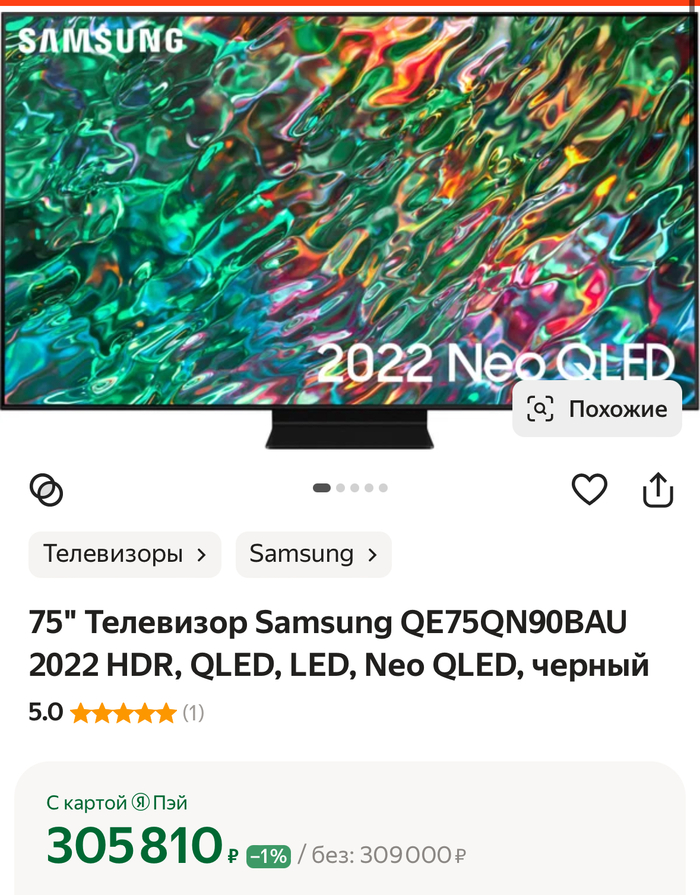
Task: Open the Samsung brand chip
Action: (313, 554)
